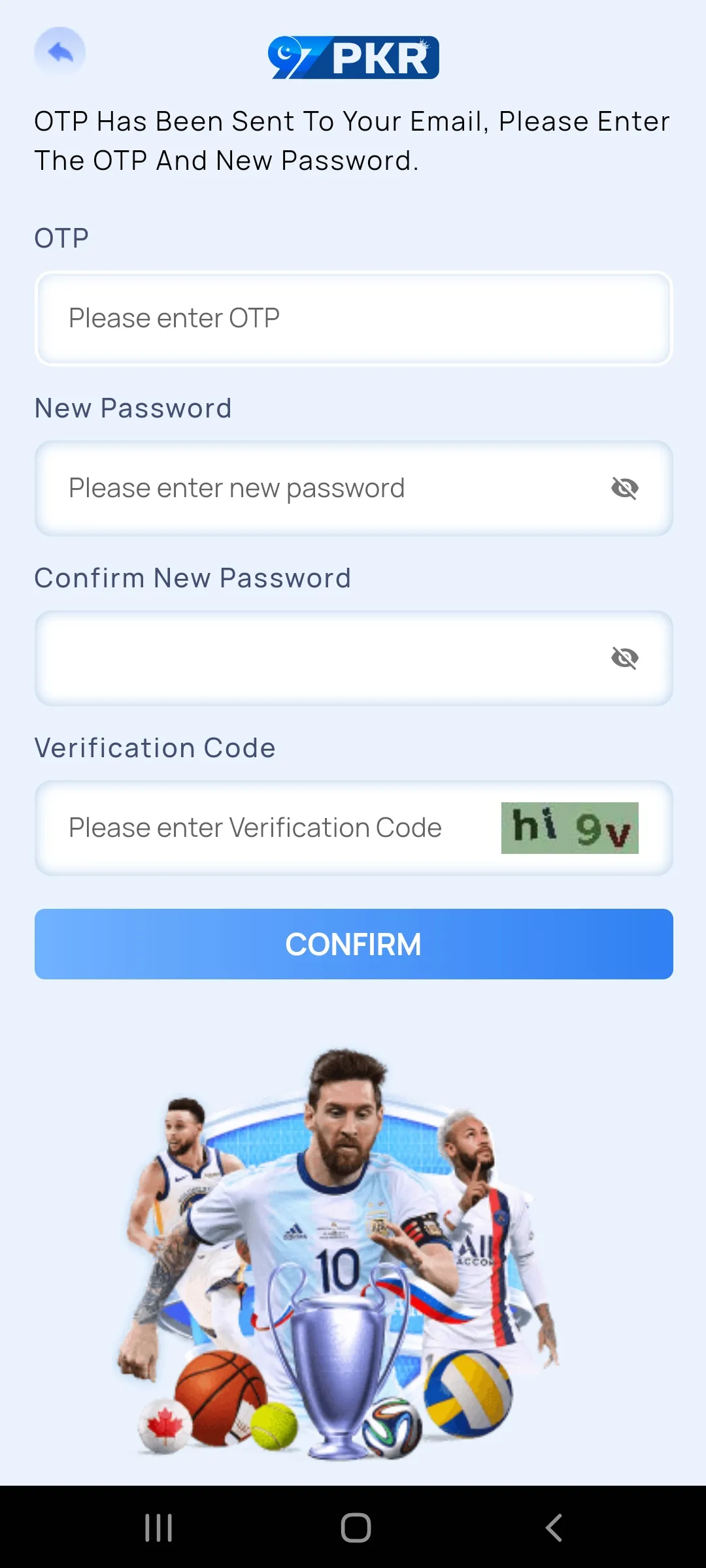The height and width of the screenshot is (1568, 706).
Task: Focus the Verification Code input field
Action: tap(255, 827)
